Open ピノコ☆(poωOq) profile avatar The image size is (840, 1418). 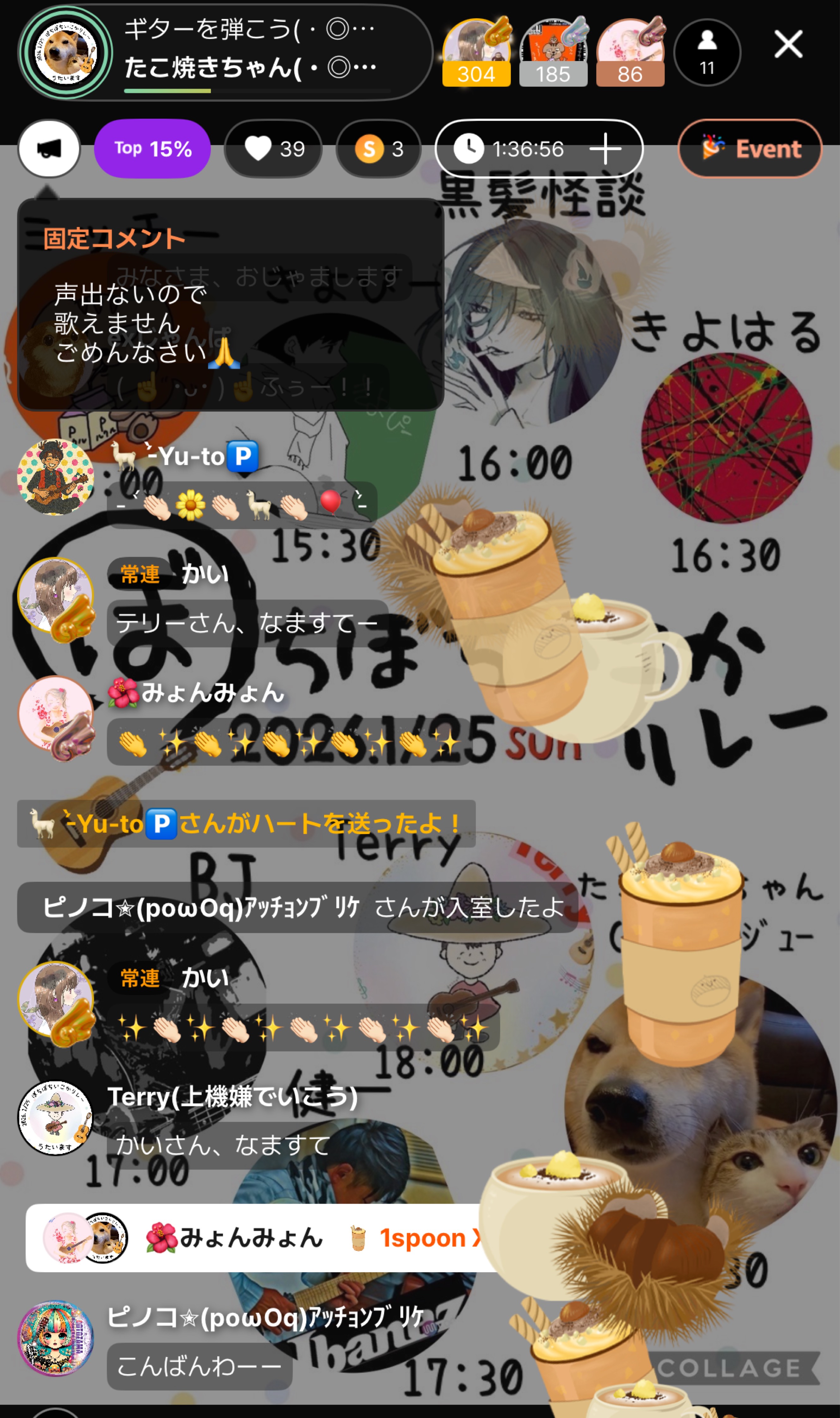pyautogui.click(x=55, y=1338)
